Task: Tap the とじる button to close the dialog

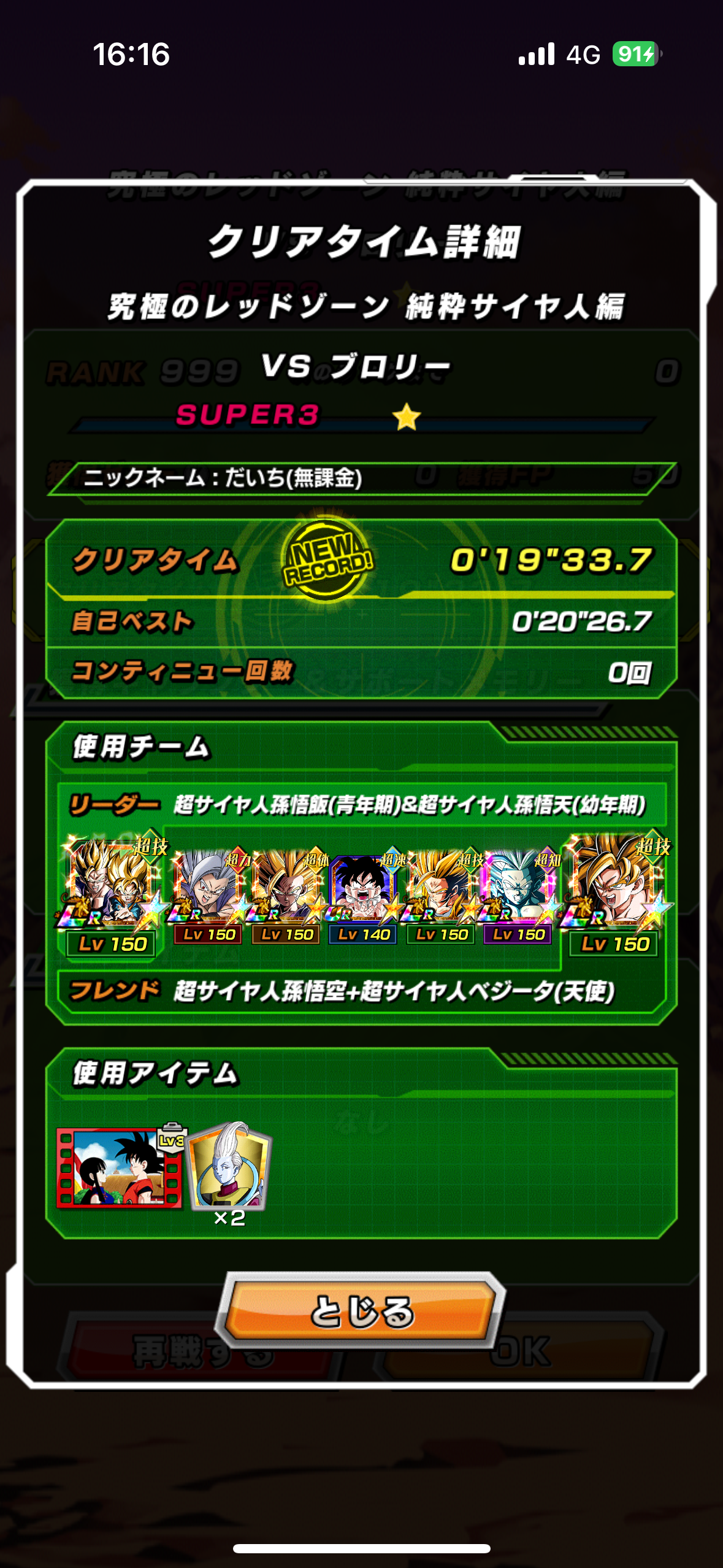Action: coord(362,1310)
